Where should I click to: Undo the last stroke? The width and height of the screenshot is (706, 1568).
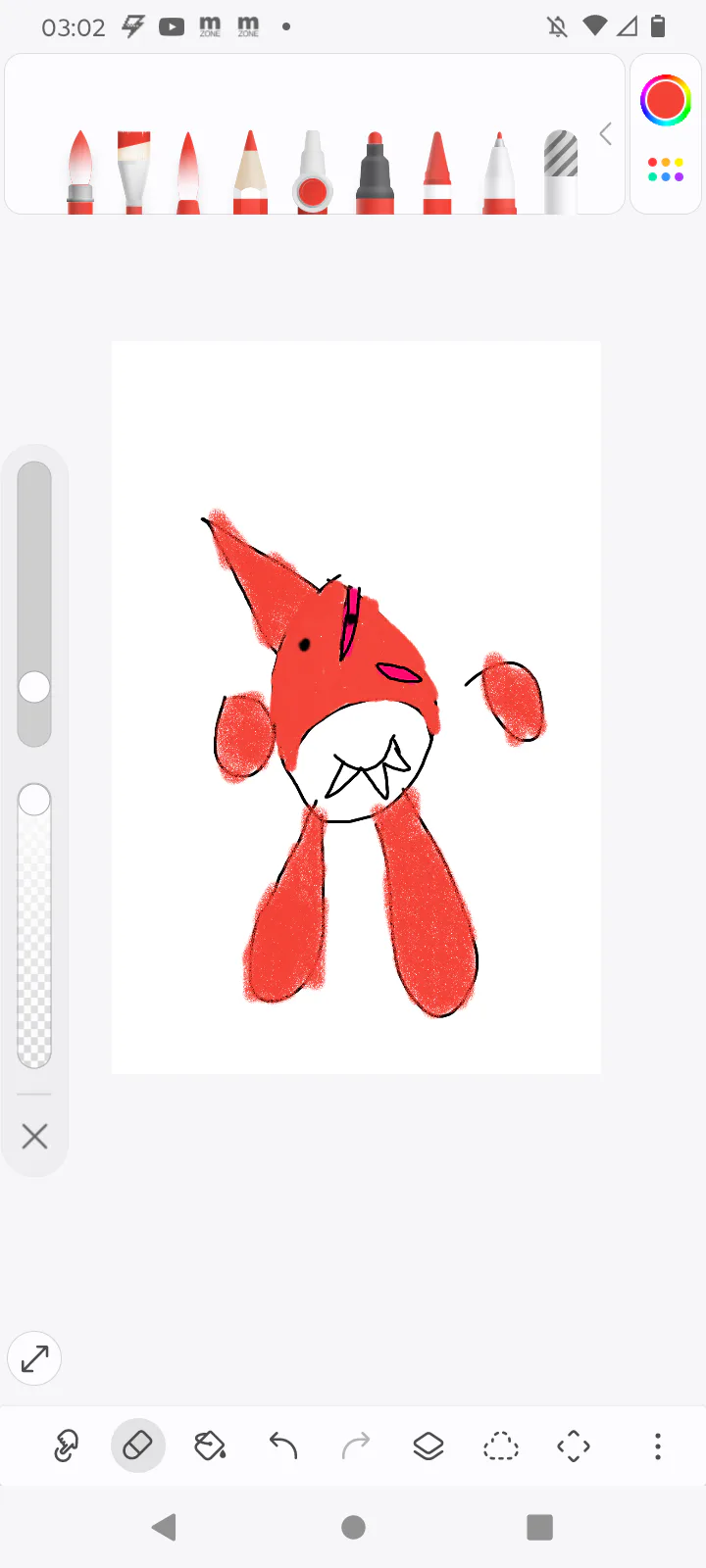[x=283, y=1445]
